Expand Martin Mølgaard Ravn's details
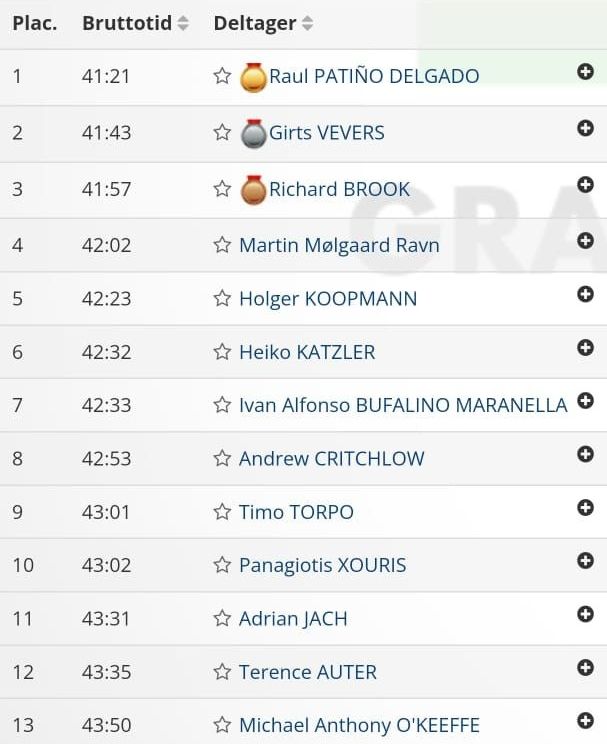 585,240
